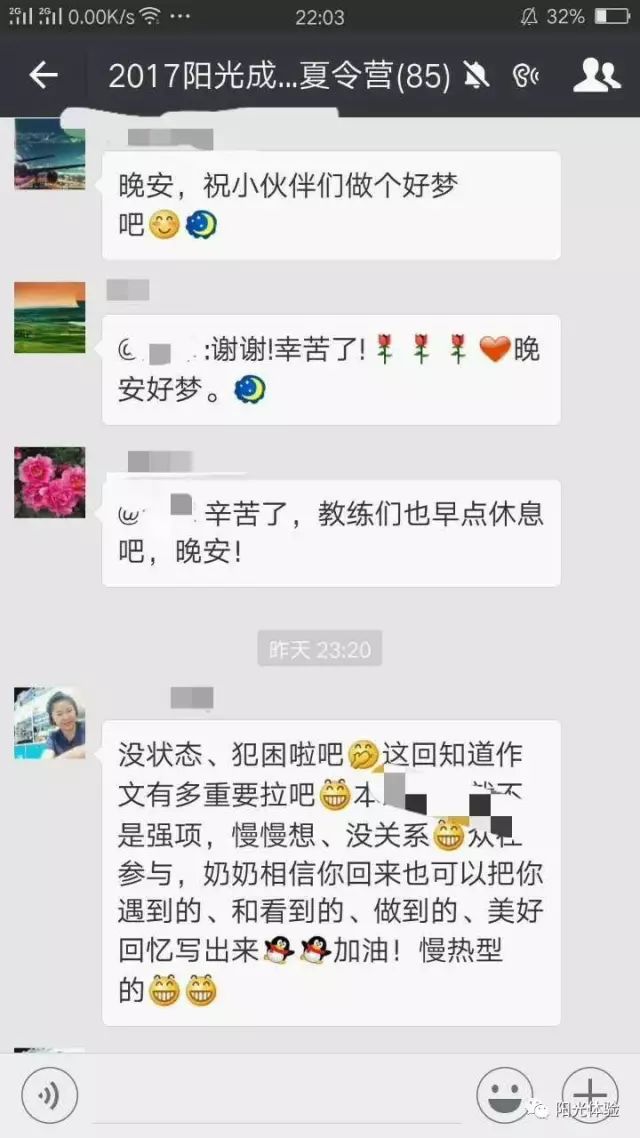This screenshot has width=640, height=1138.
Task: Open the airplane avatar sender's profile
Action: [x=49, y=154]
